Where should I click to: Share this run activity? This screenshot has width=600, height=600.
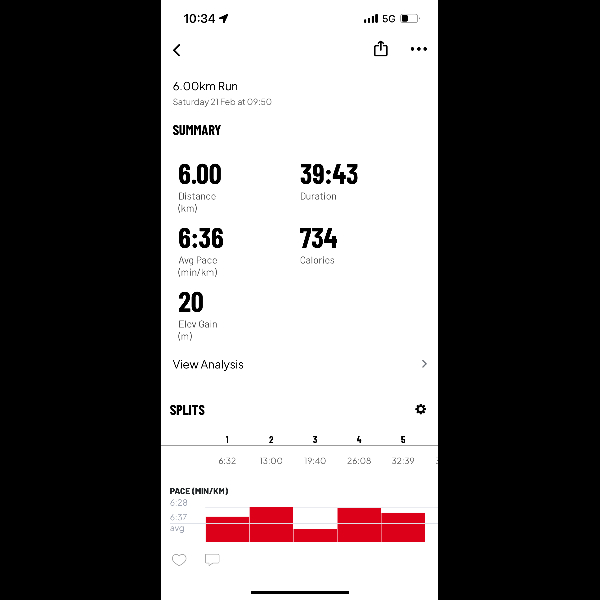tap(380, 49)
